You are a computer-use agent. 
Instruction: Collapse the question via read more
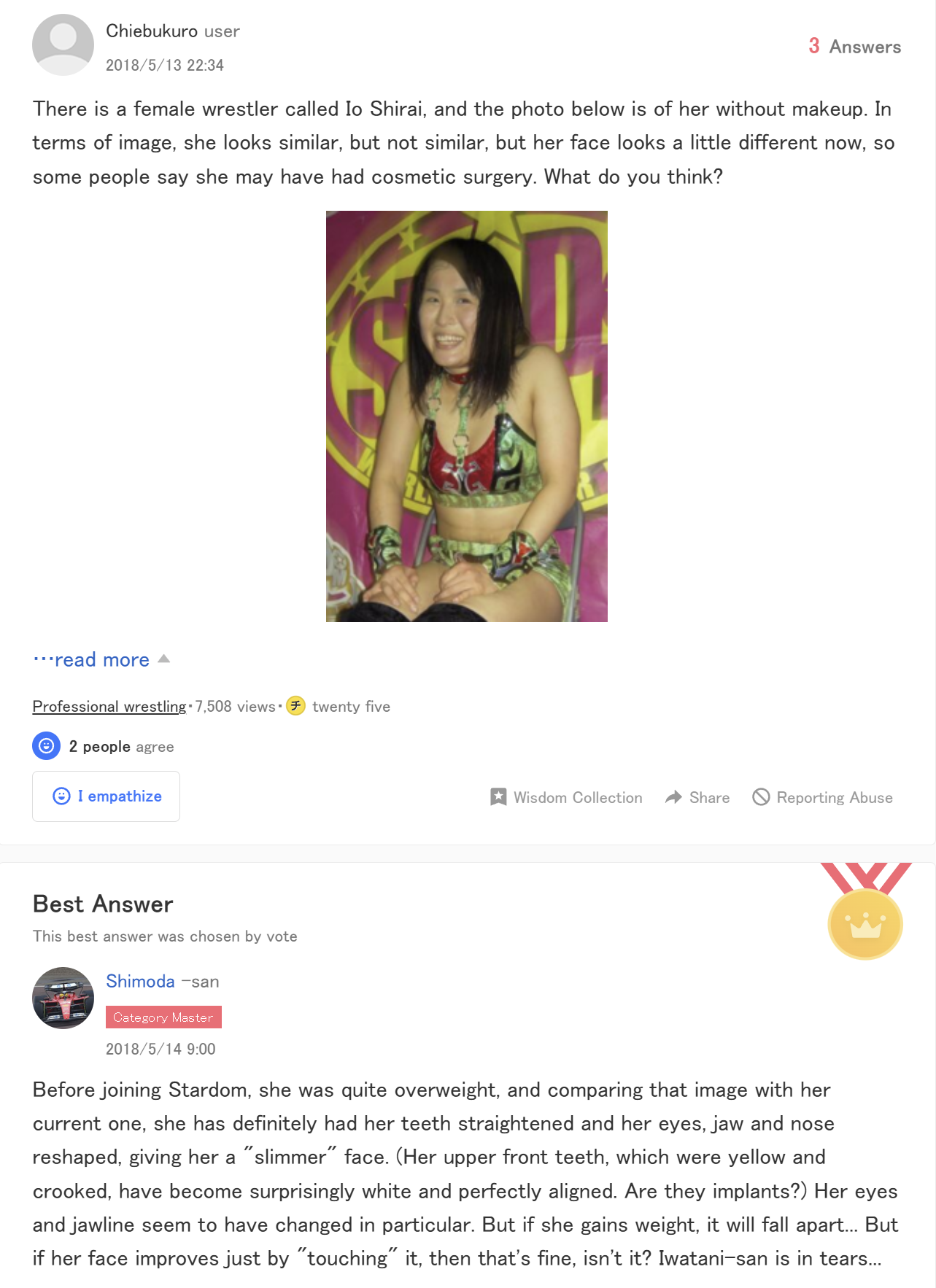pos(101,659)
